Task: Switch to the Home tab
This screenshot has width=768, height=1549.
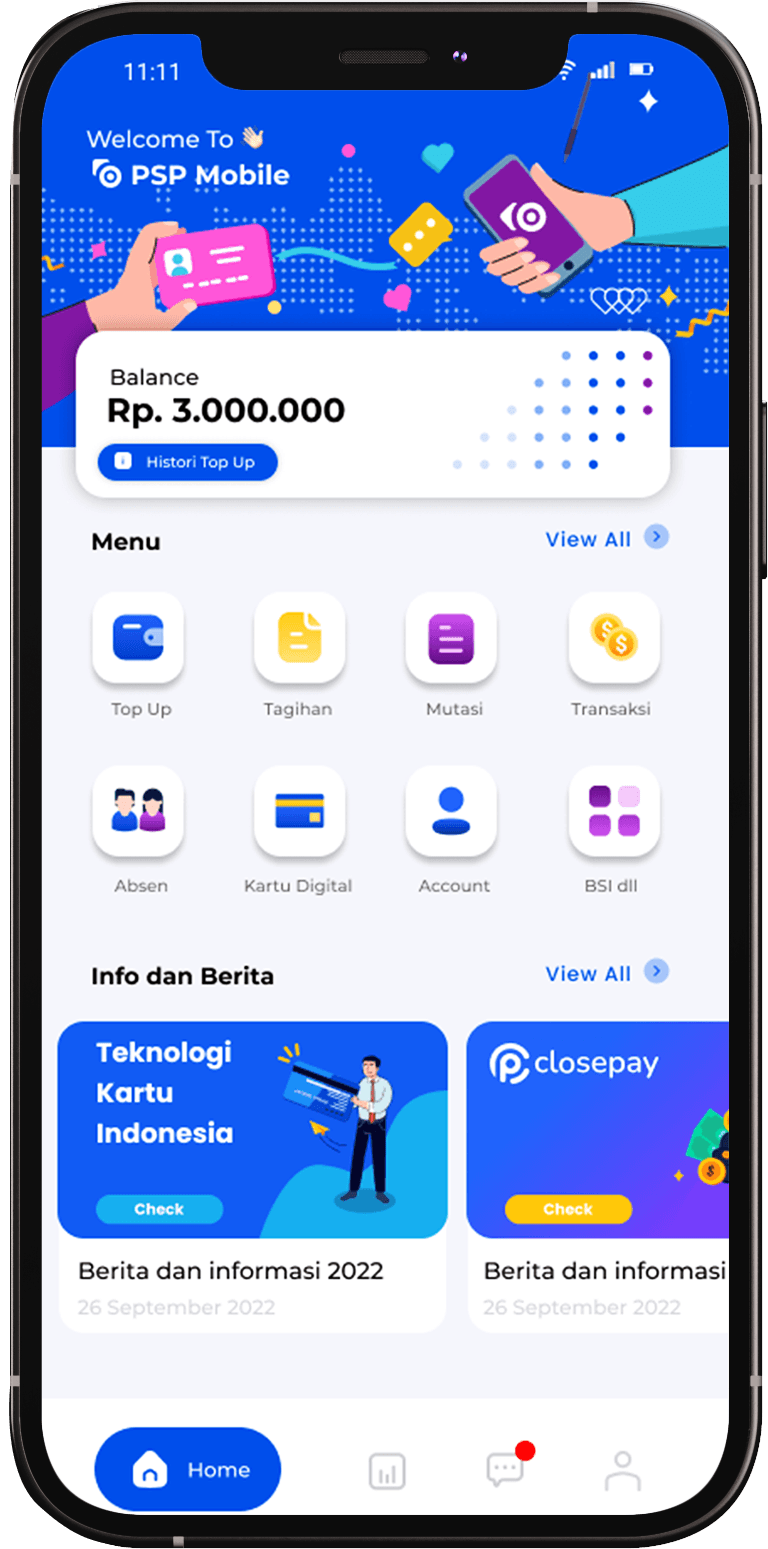Action: click(x=188, y=1469)
